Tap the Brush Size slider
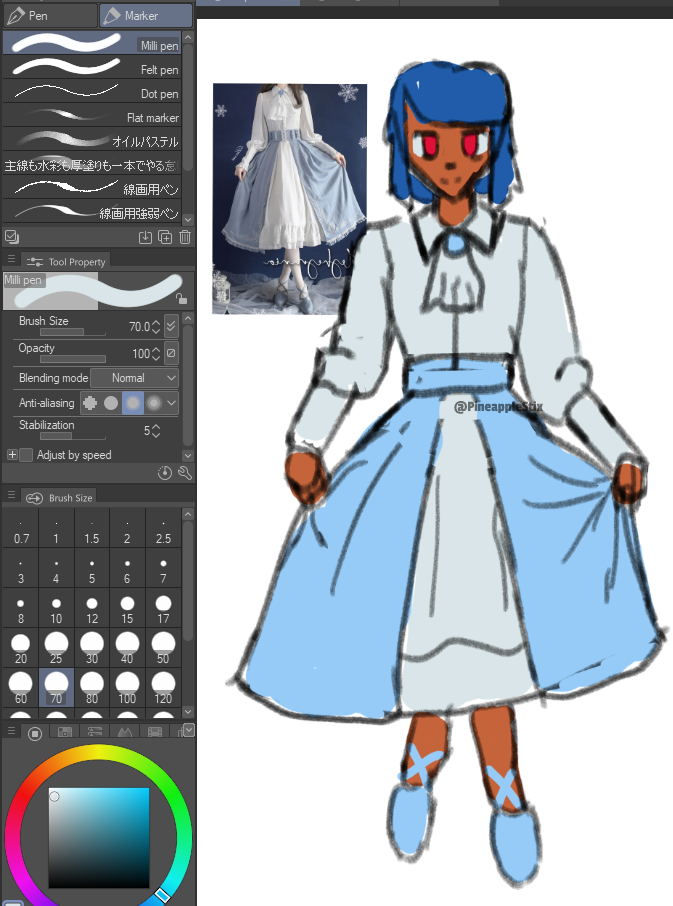Screen dimensions: 673x906 pos(75,332)
